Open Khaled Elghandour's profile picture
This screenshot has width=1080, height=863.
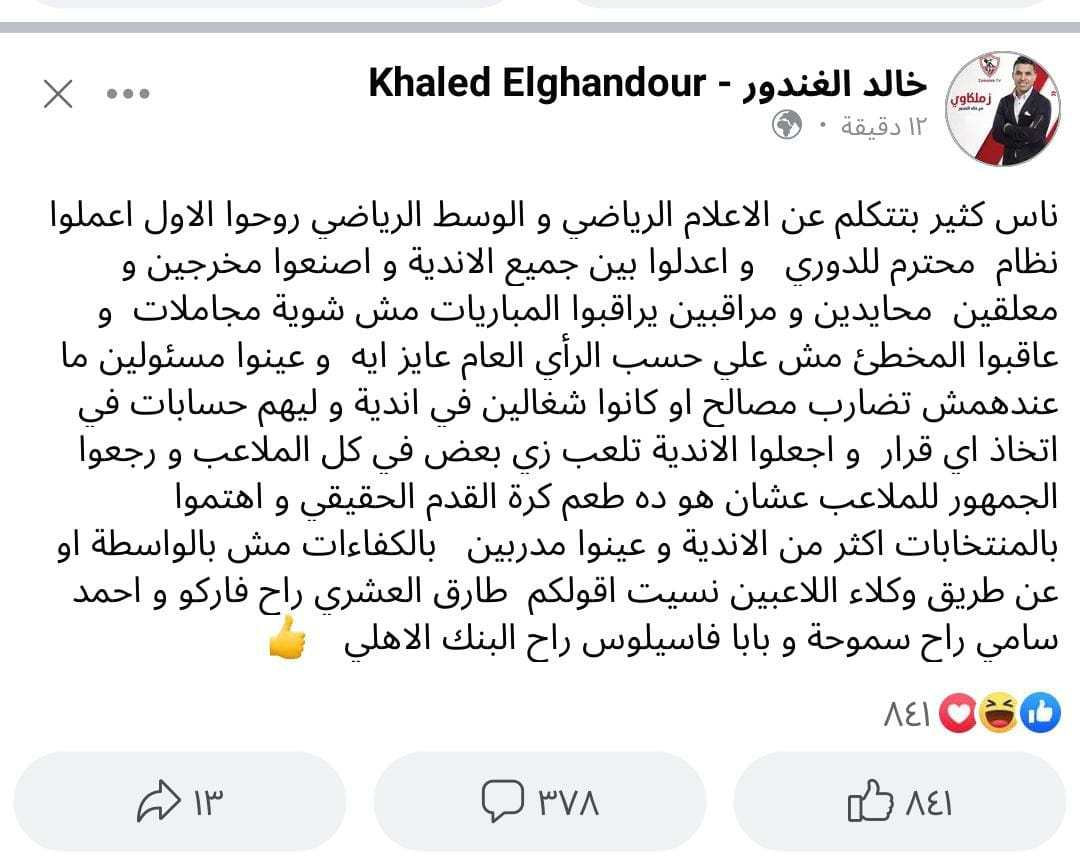pos(1002,109)
